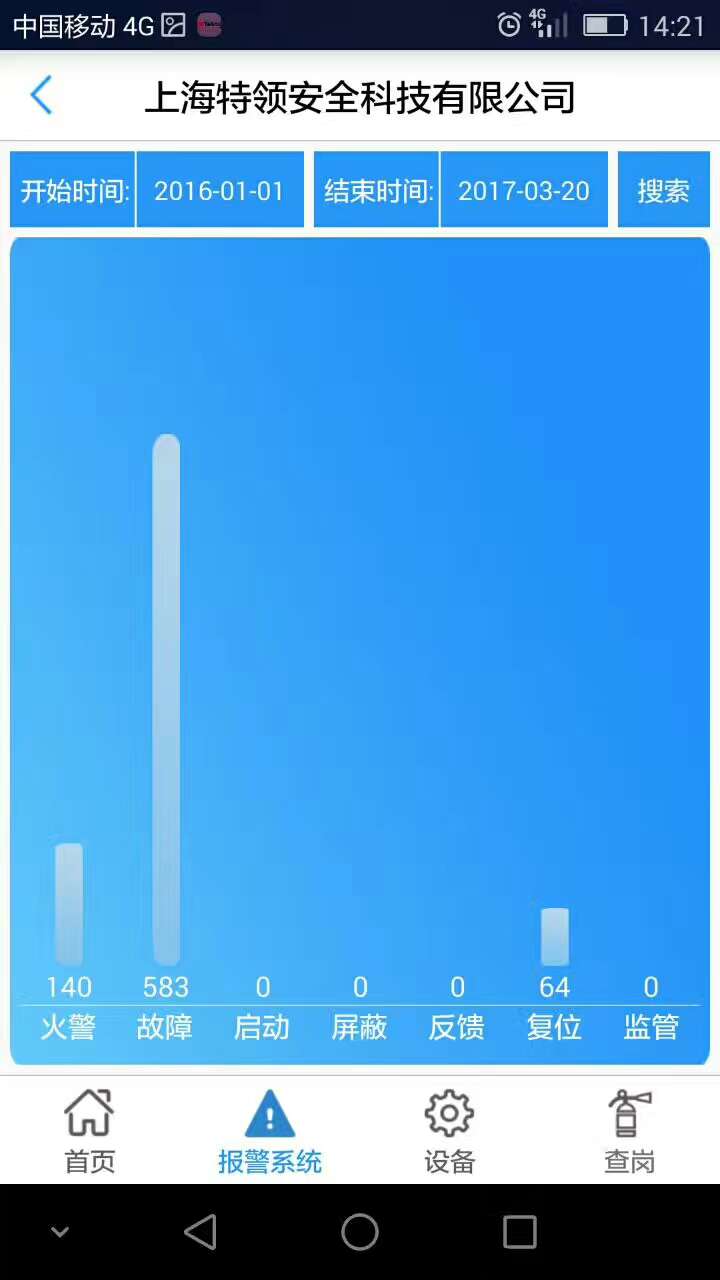Switch to the 首页 home tab
720x1280 pixels.
[90, 1131]
